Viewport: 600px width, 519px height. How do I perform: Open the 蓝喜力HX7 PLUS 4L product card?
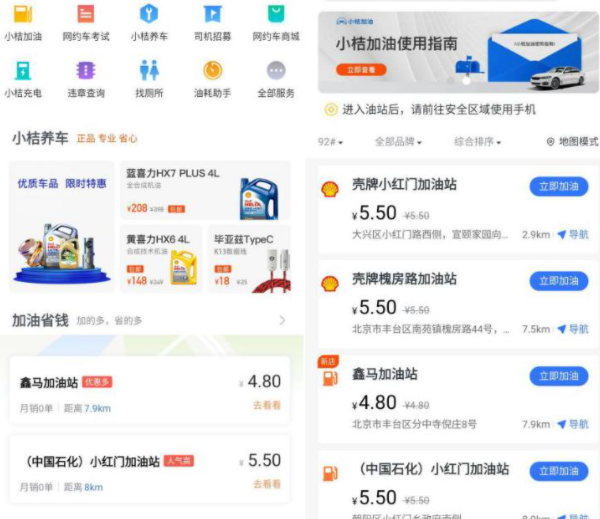point(205,190)
